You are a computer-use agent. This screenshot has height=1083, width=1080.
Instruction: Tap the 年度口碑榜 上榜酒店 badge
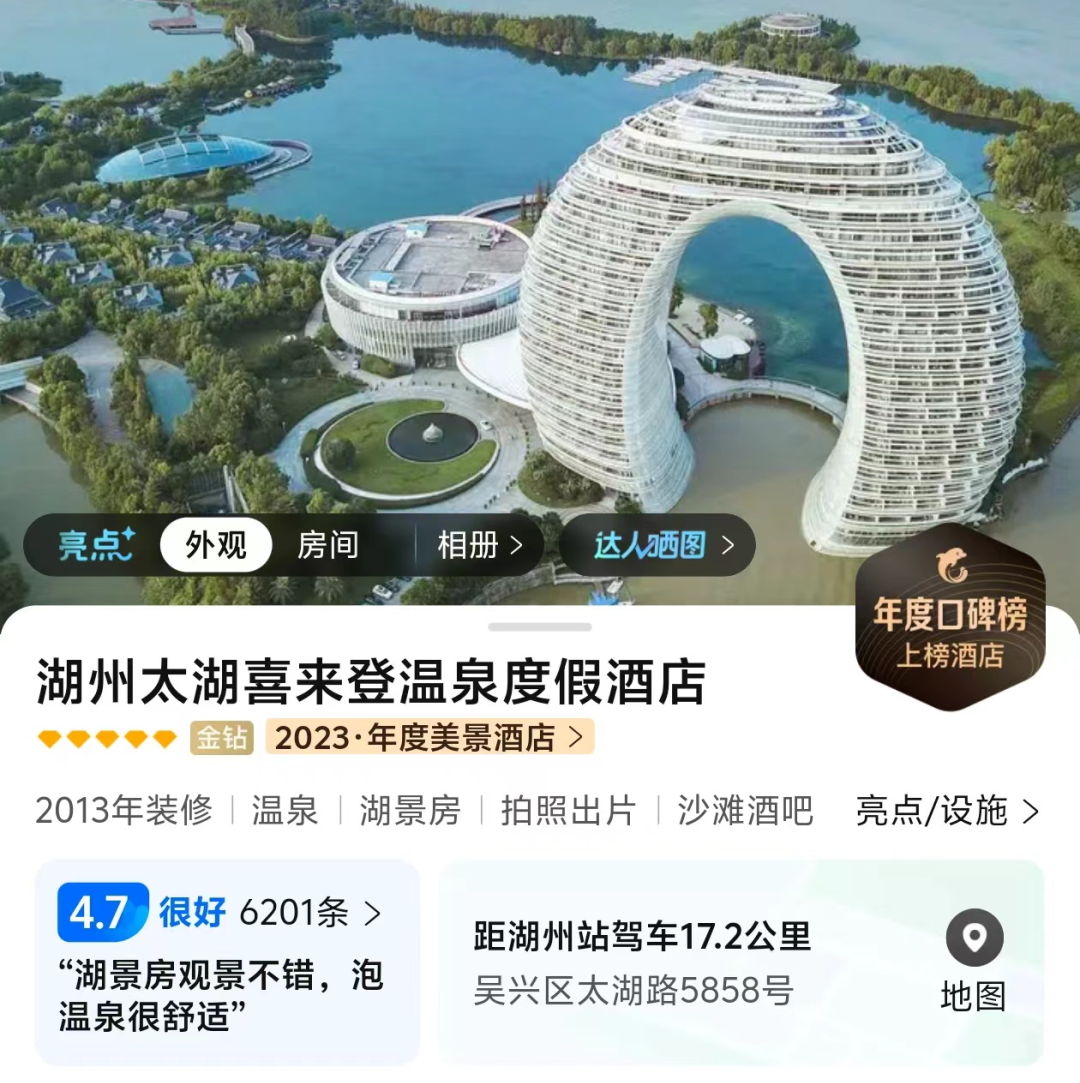(949, 618)
